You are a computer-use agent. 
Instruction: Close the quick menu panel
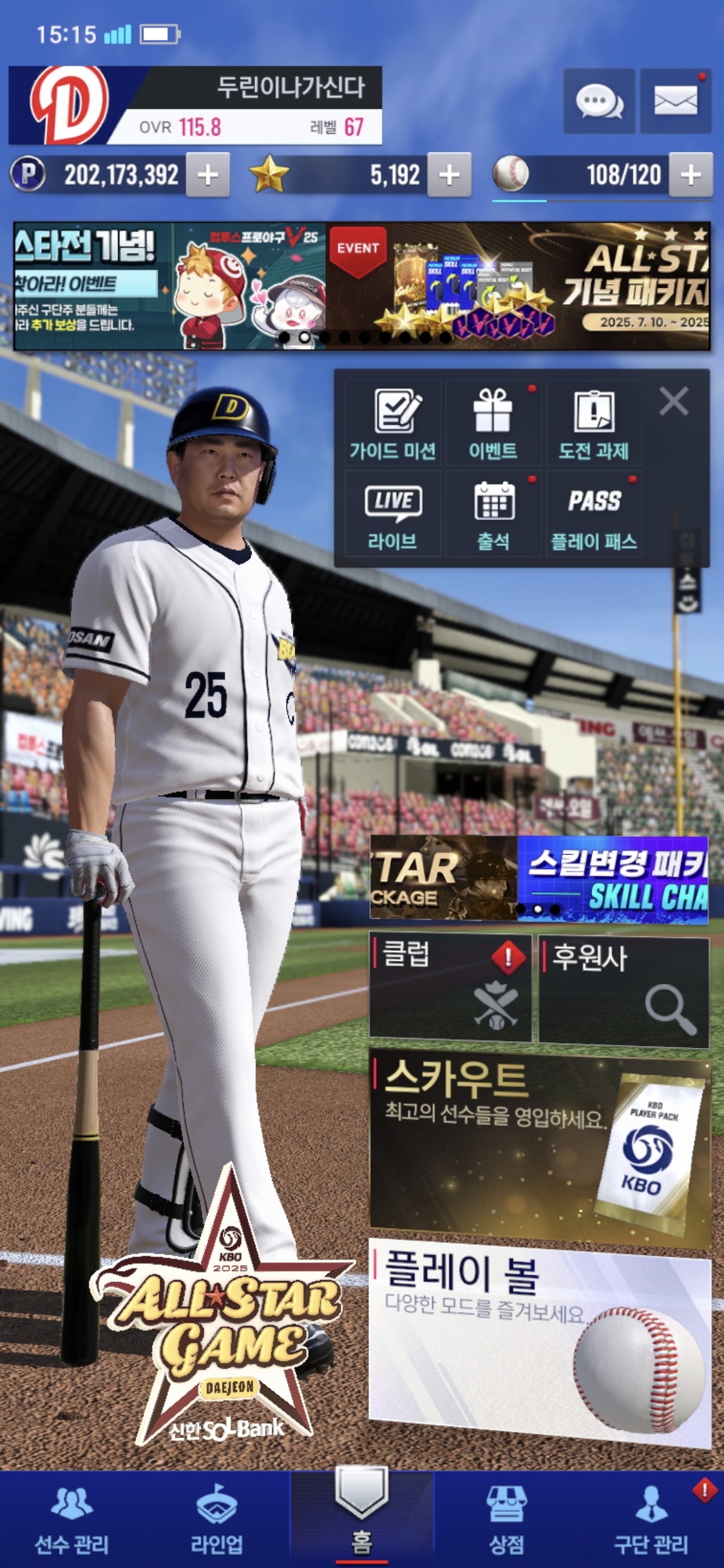[674, 402]
